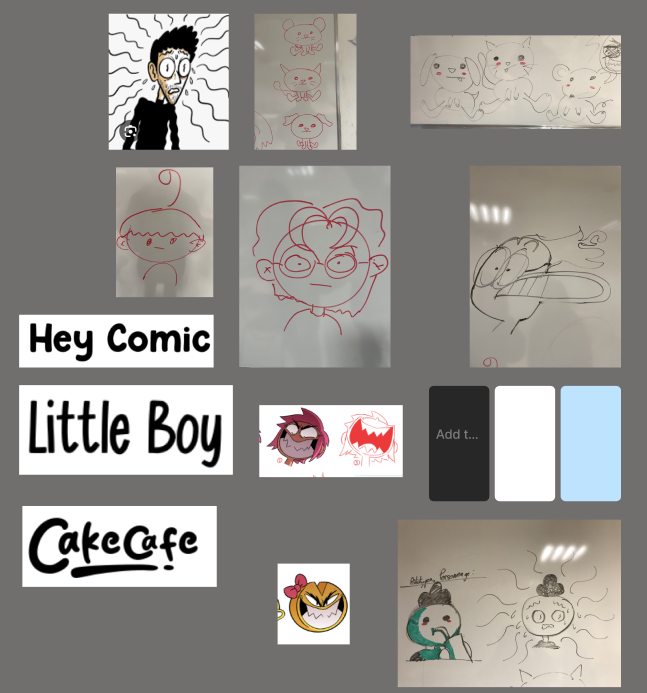This screenshot has width=647, height=693.
Task: Select the blank white note card
Action: coord(525,443)
